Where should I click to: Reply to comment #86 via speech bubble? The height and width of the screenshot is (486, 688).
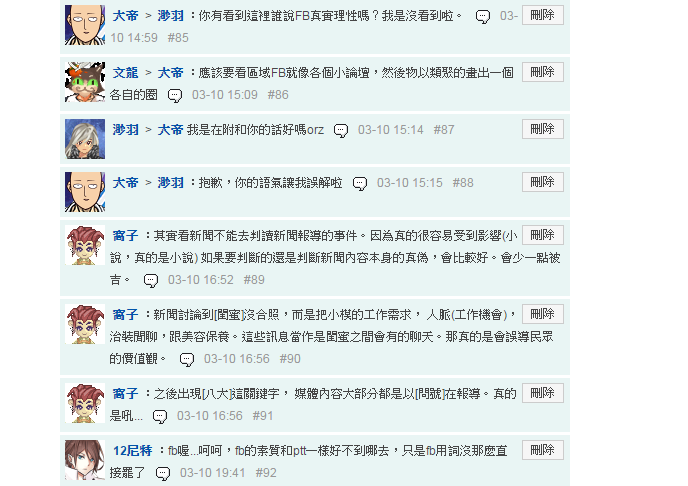click(x=175, y=95)
